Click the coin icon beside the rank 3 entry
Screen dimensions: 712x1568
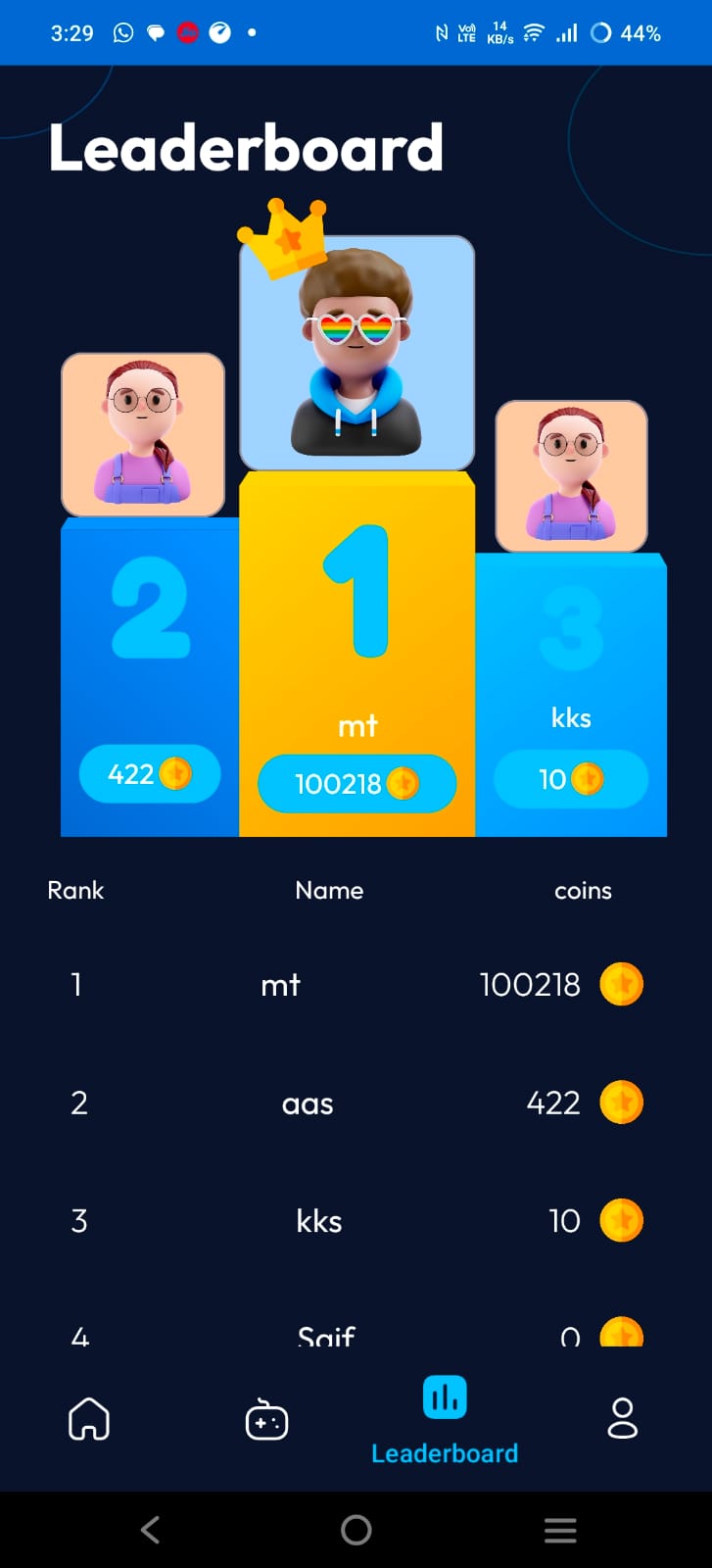pyautogui.click(x=621, y=1220)
